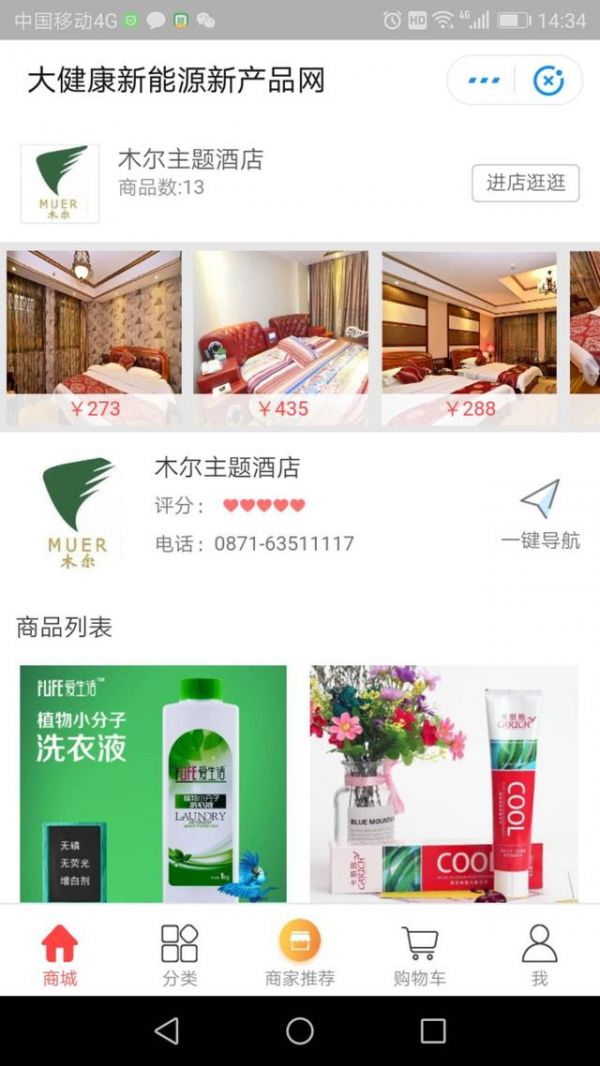Tap the system back button
This screenshot has width=600, height=1066.
(166, 1031)
